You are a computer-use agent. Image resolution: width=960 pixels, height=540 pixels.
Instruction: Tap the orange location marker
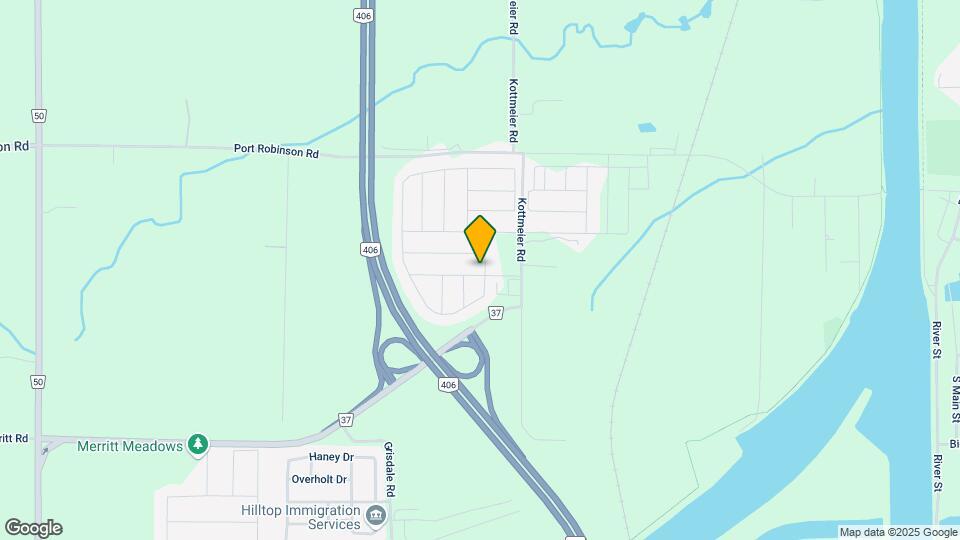coord(480,238)
